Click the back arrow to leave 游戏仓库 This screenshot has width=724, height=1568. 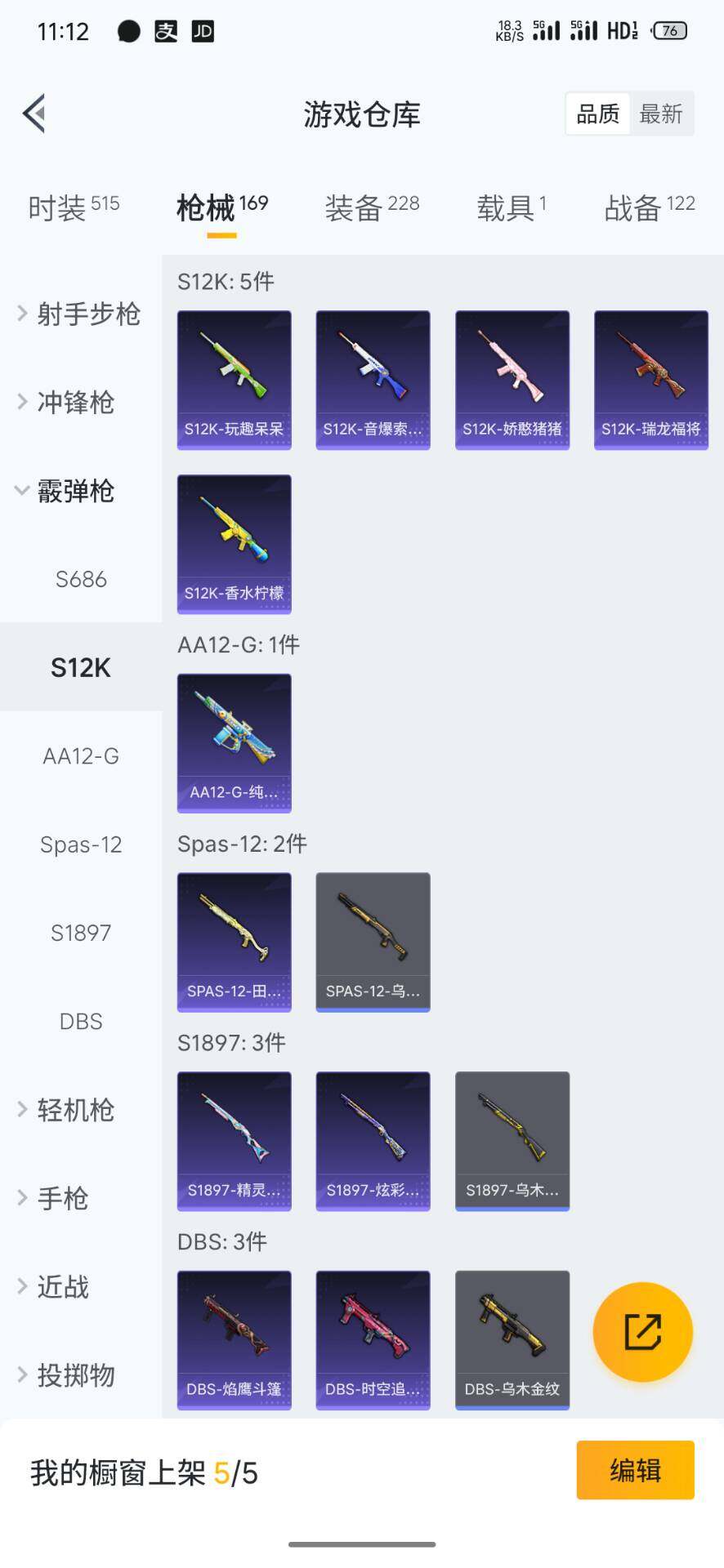click(34, 113)
